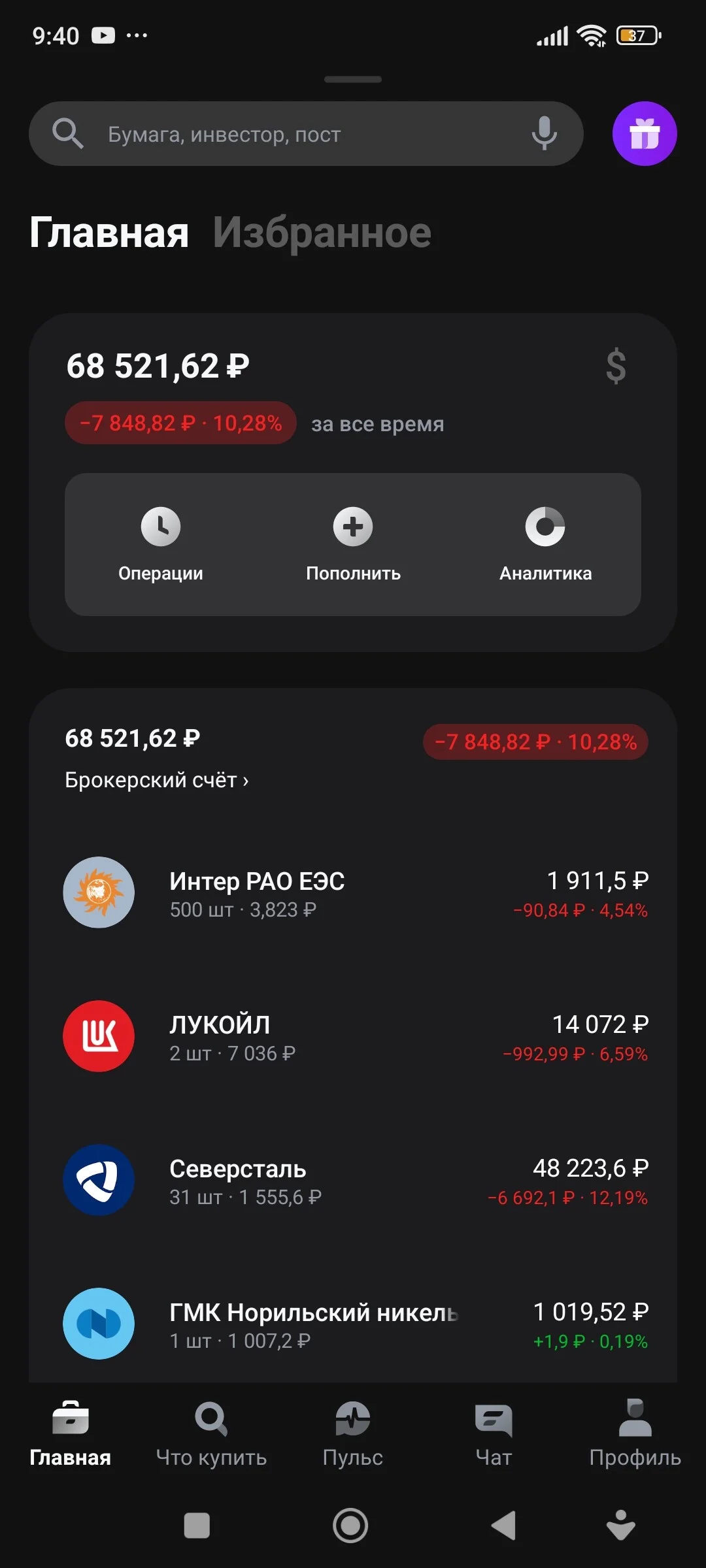Open the Профиль tab
The width and height of the screenshot is (706, 1568).
click(x=635, y=1433)
